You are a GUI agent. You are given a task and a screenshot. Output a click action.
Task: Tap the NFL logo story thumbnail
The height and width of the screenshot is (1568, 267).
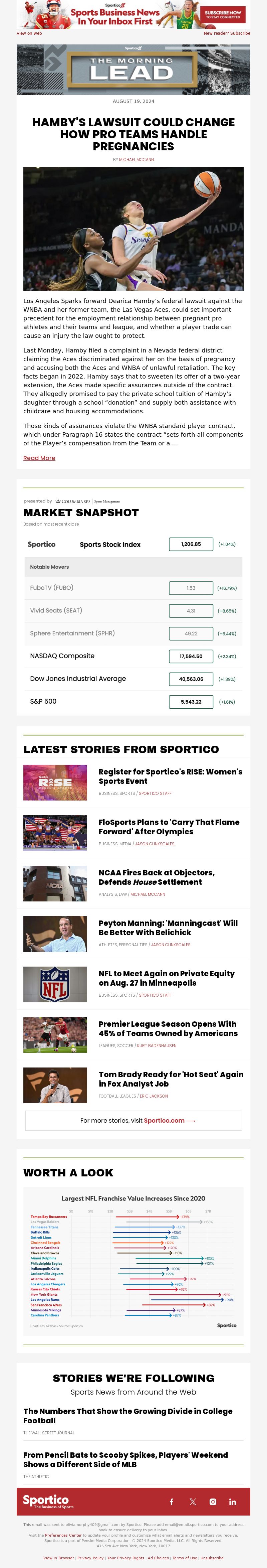click(x=55, y=984)
